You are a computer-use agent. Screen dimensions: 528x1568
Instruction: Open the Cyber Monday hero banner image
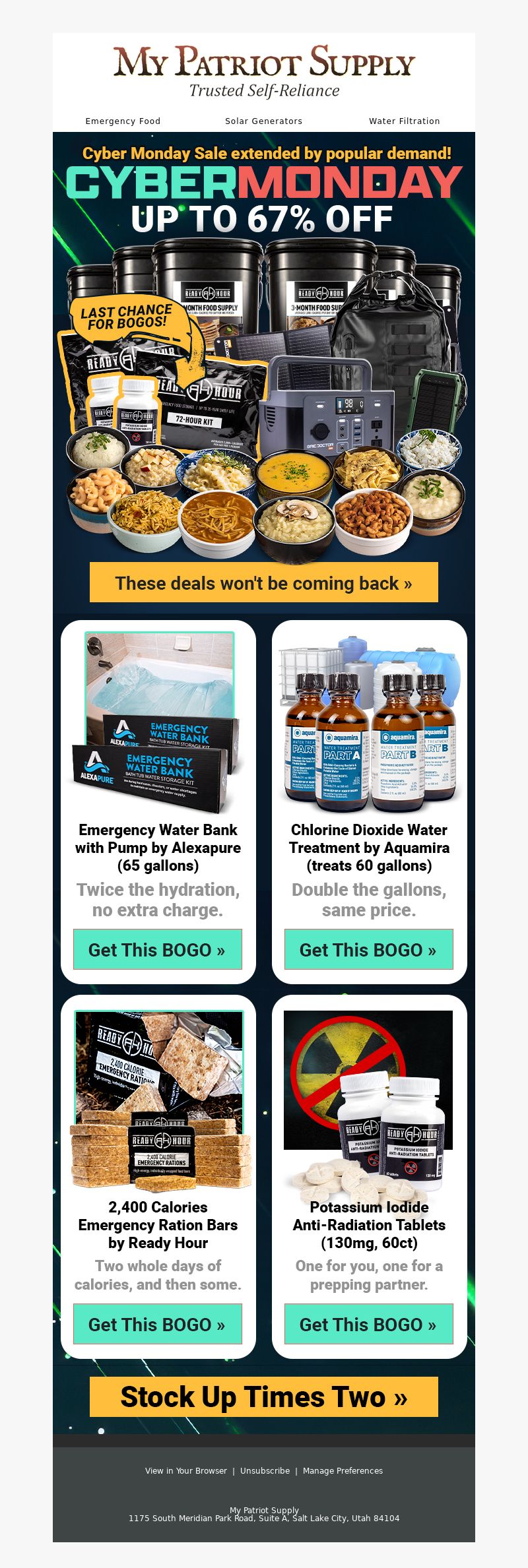tap(263, 369)
